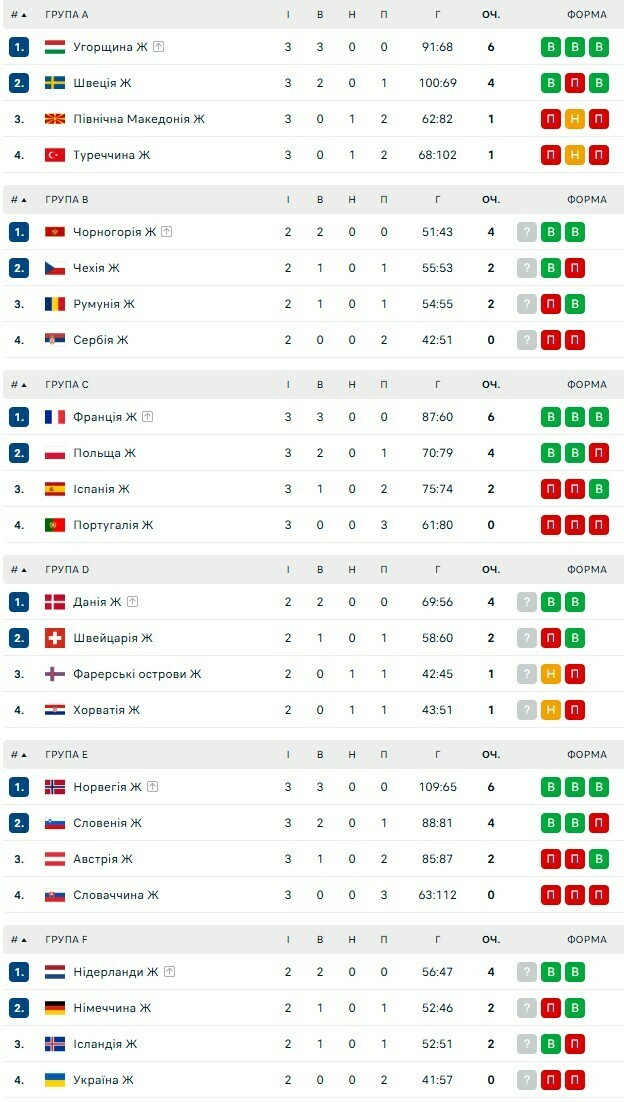Viewport: 624px width, 1102px height.
Task: Show Сербія Ж upcoming match question badge
Action: 527,340
